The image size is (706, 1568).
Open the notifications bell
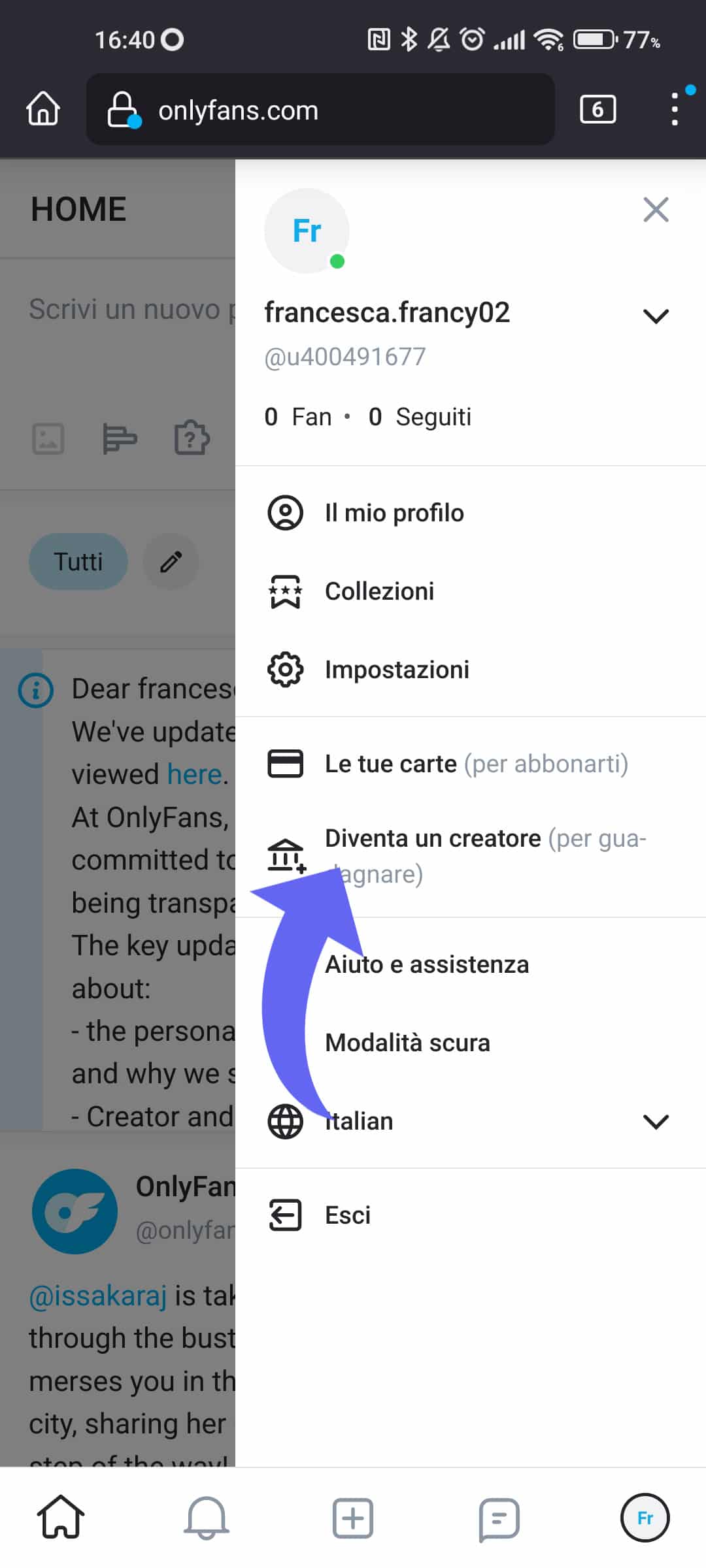coord(207,1517)
